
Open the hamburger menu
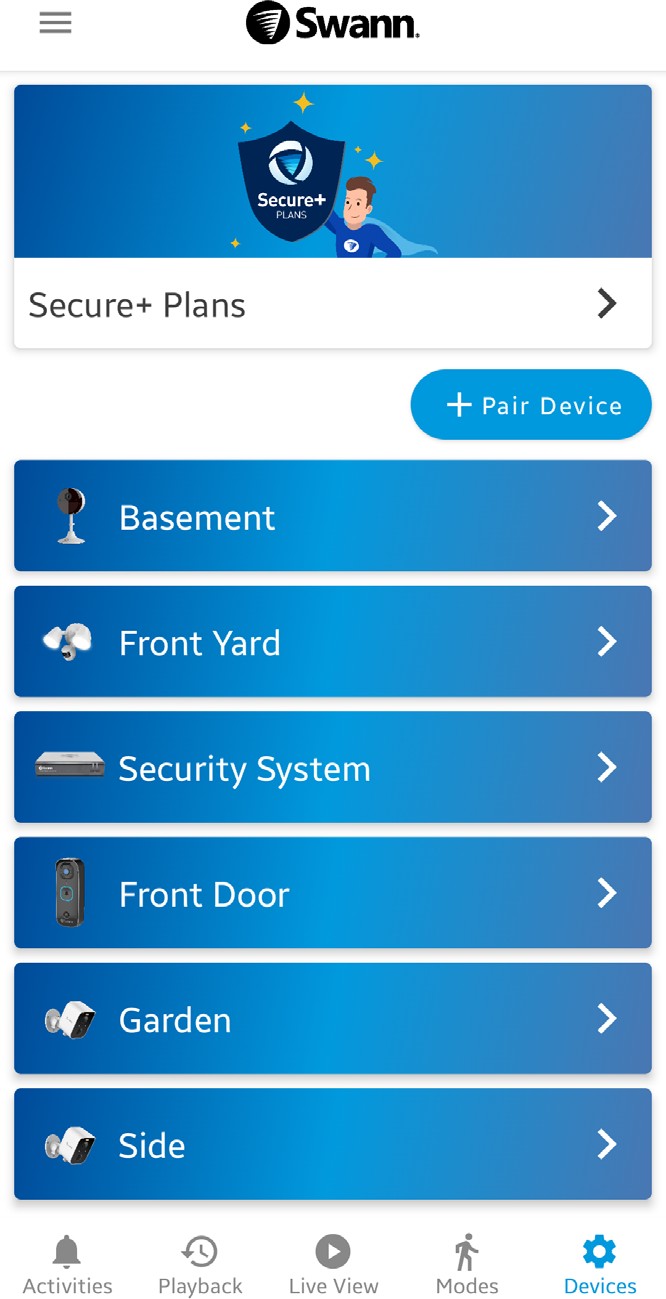point(55,23)
